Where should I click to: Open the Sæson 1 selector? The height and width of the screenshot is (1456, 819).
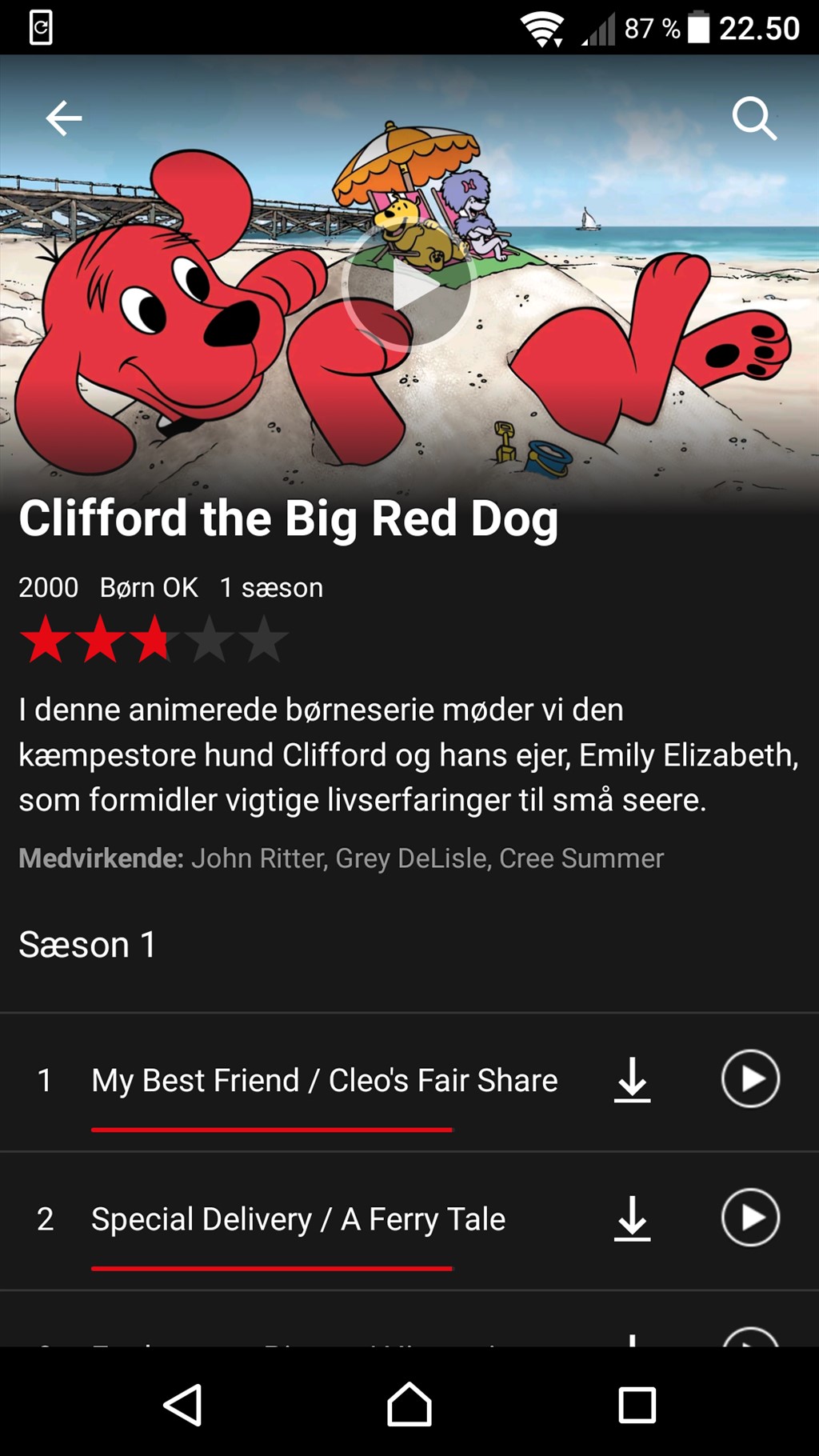[x=88, y=945]
